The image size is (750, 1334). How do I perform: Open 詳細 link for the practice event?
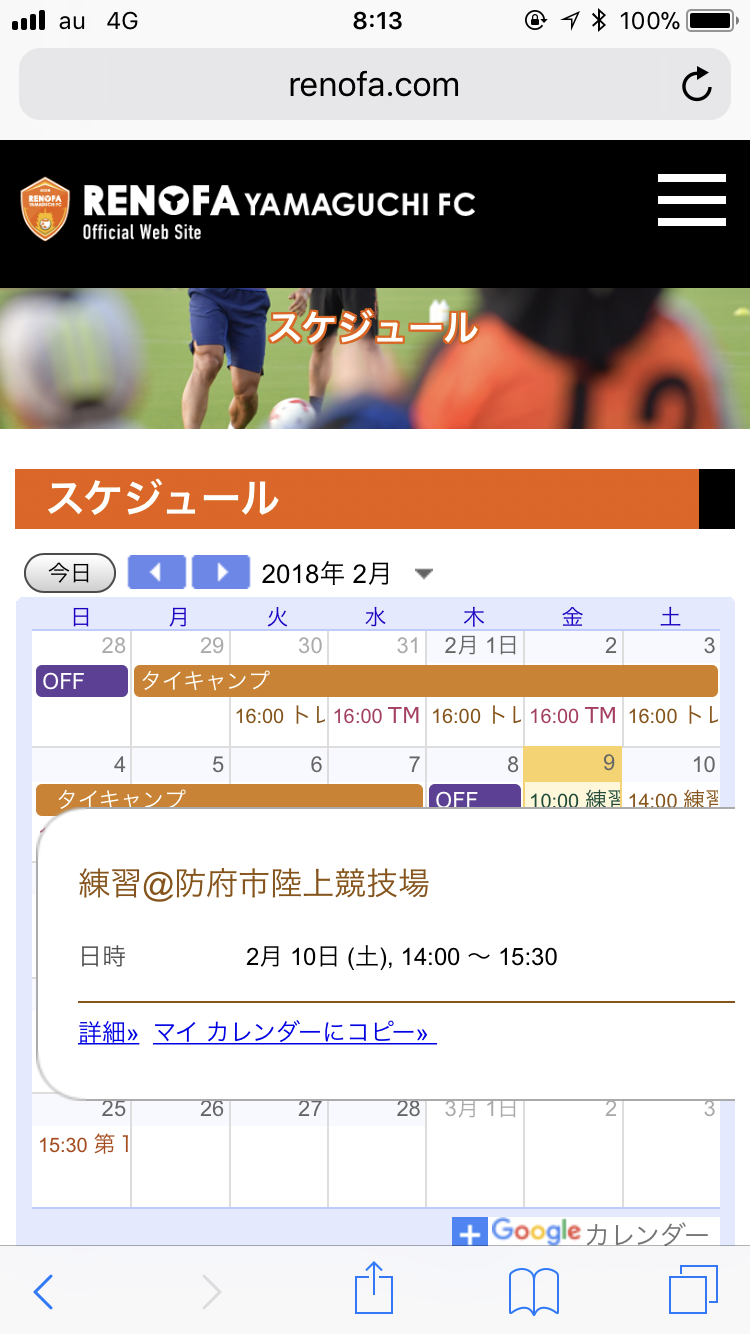[108, 1033]
